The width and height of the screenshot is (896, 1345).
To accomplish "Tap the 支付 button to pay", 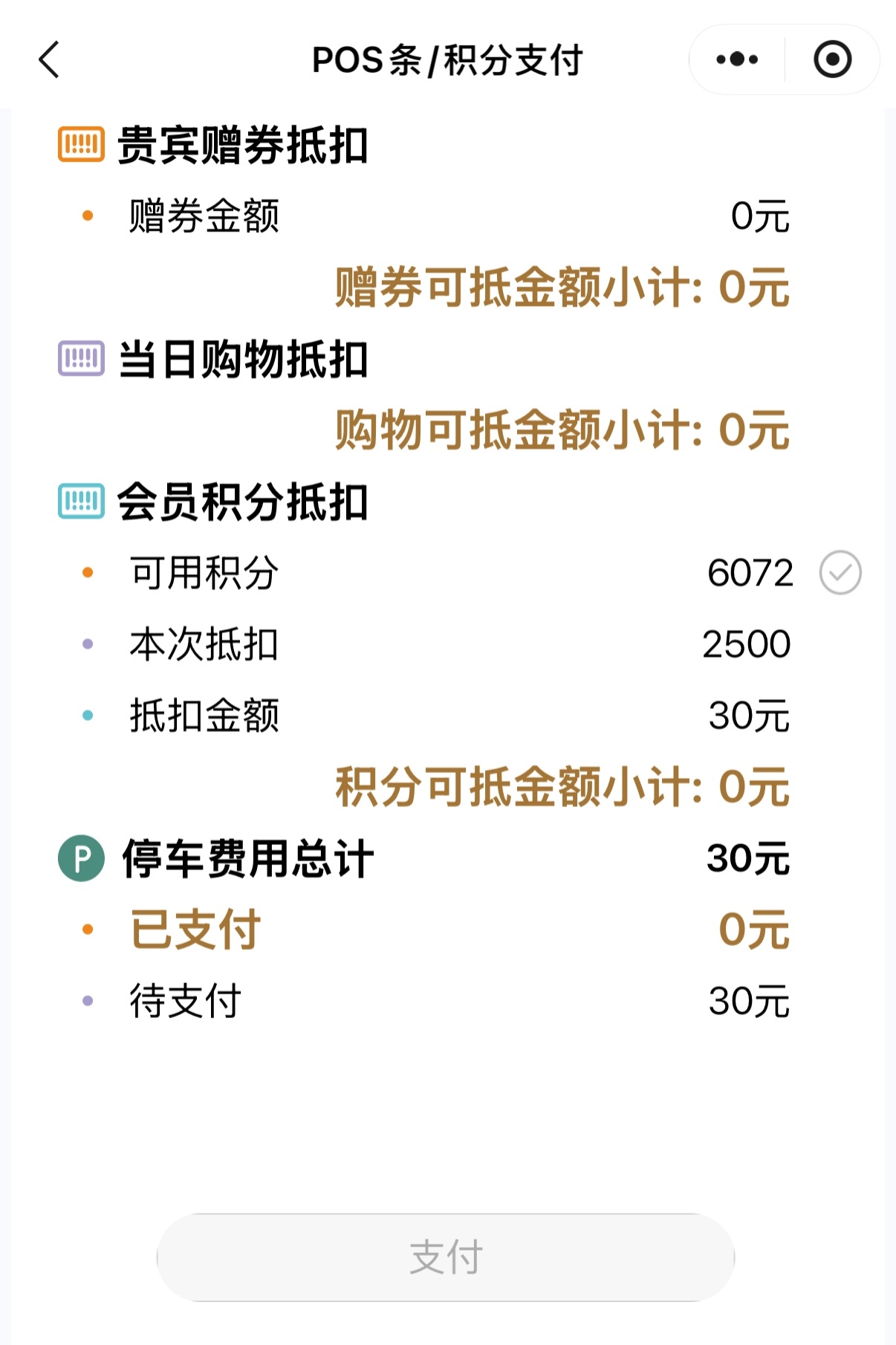I will coord(446,1257).
